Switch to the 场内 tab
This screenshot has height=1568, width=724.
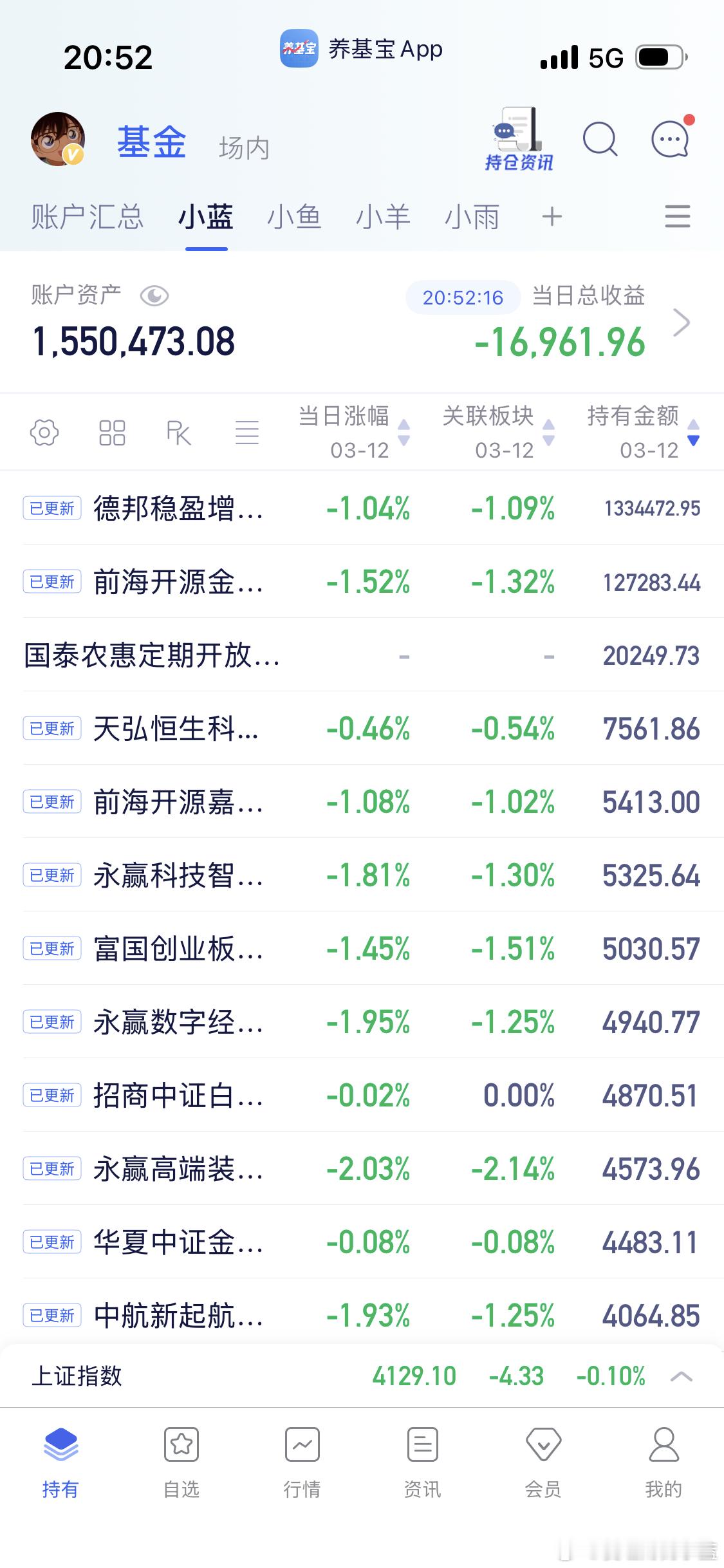pyautogui.click(x=243, y=148)
